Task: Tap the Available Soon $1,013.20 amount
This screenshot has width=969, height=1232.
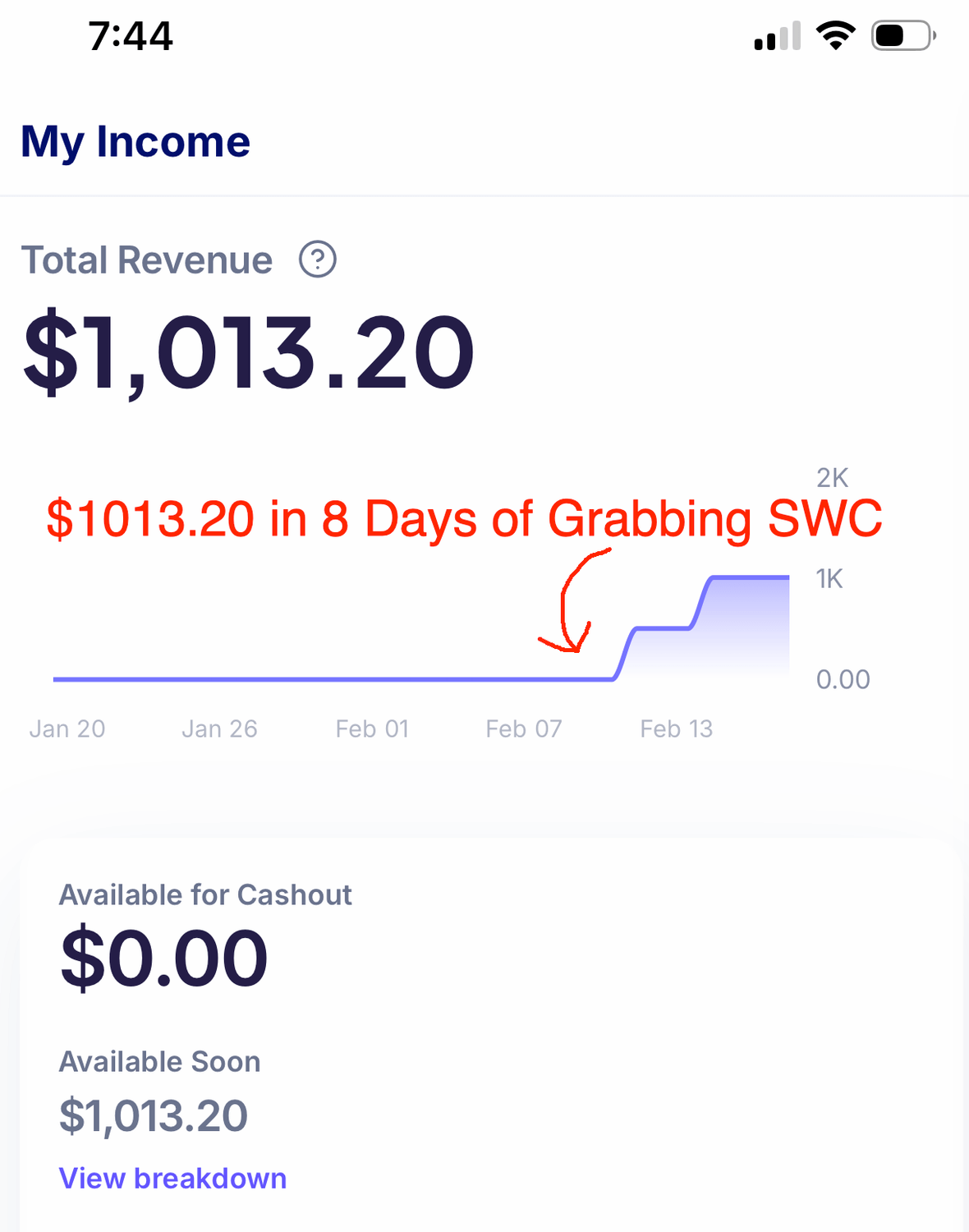Action: [153, 1115]
